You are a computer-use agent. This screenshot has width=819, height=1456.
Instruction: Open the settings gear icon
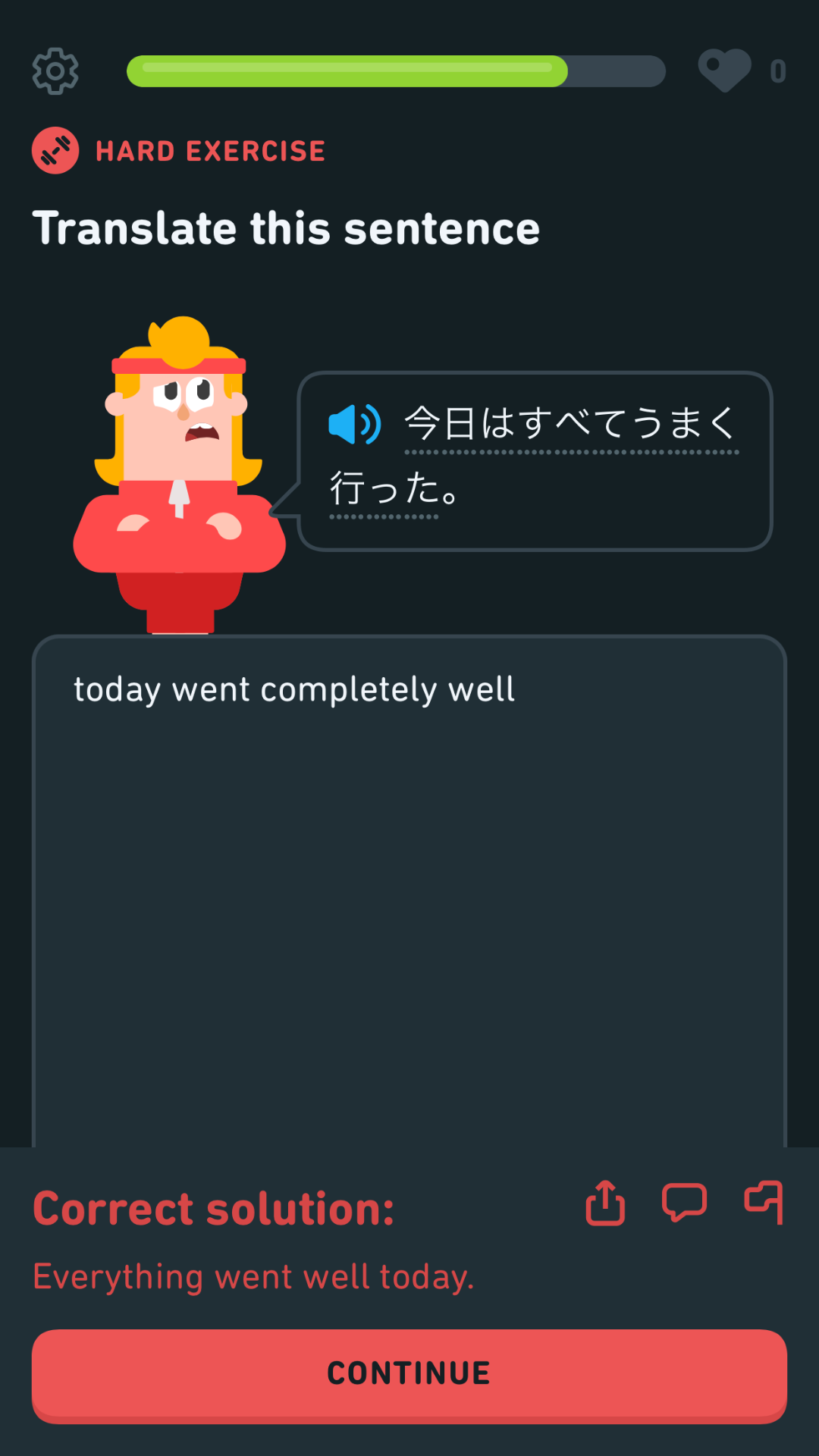click(55, 71)
